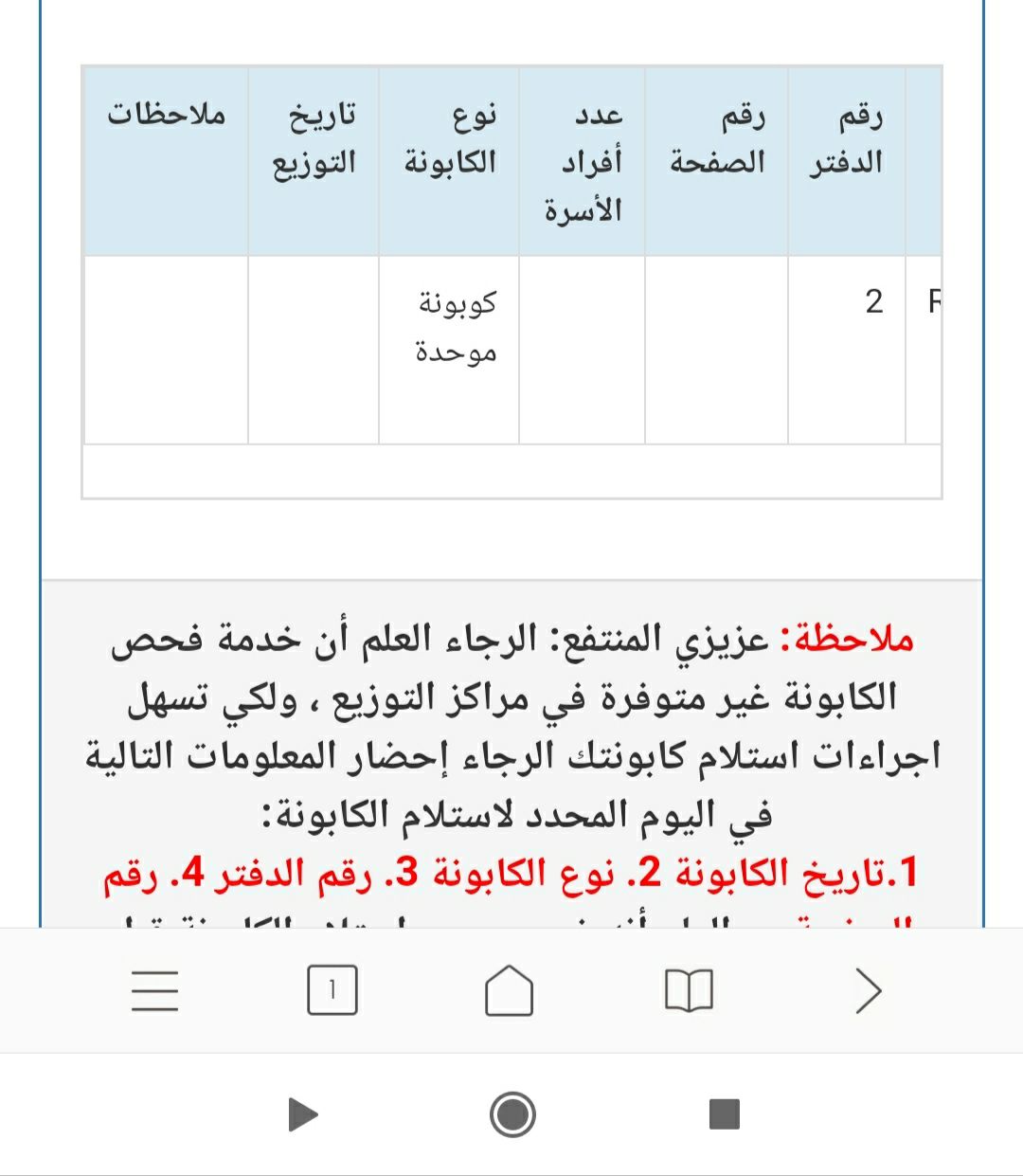Tap the arrow button in browser toolbar

868,991
